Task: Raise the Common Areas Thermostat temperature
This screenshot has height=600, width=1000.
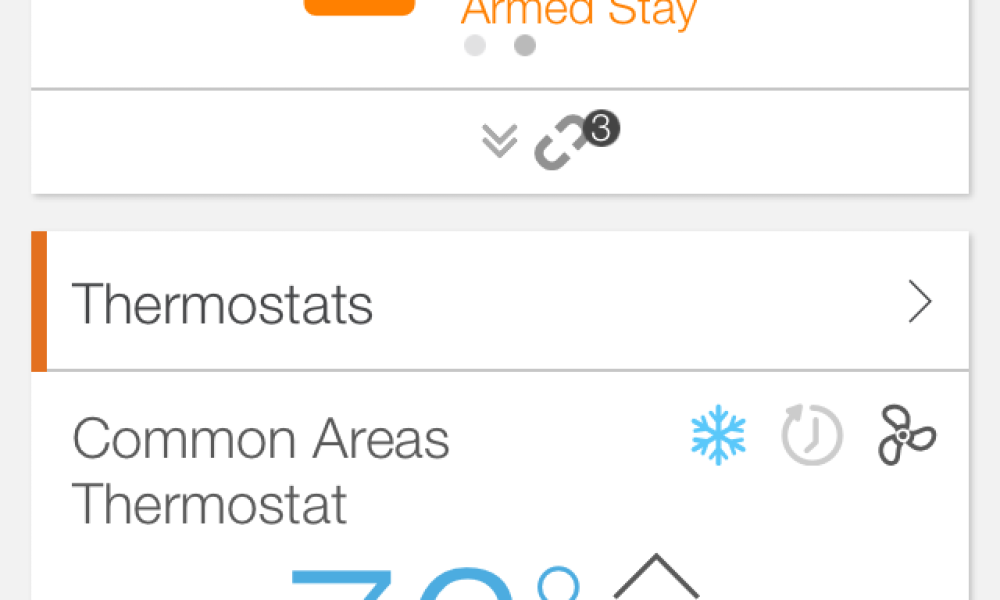Action: [655, 575]
